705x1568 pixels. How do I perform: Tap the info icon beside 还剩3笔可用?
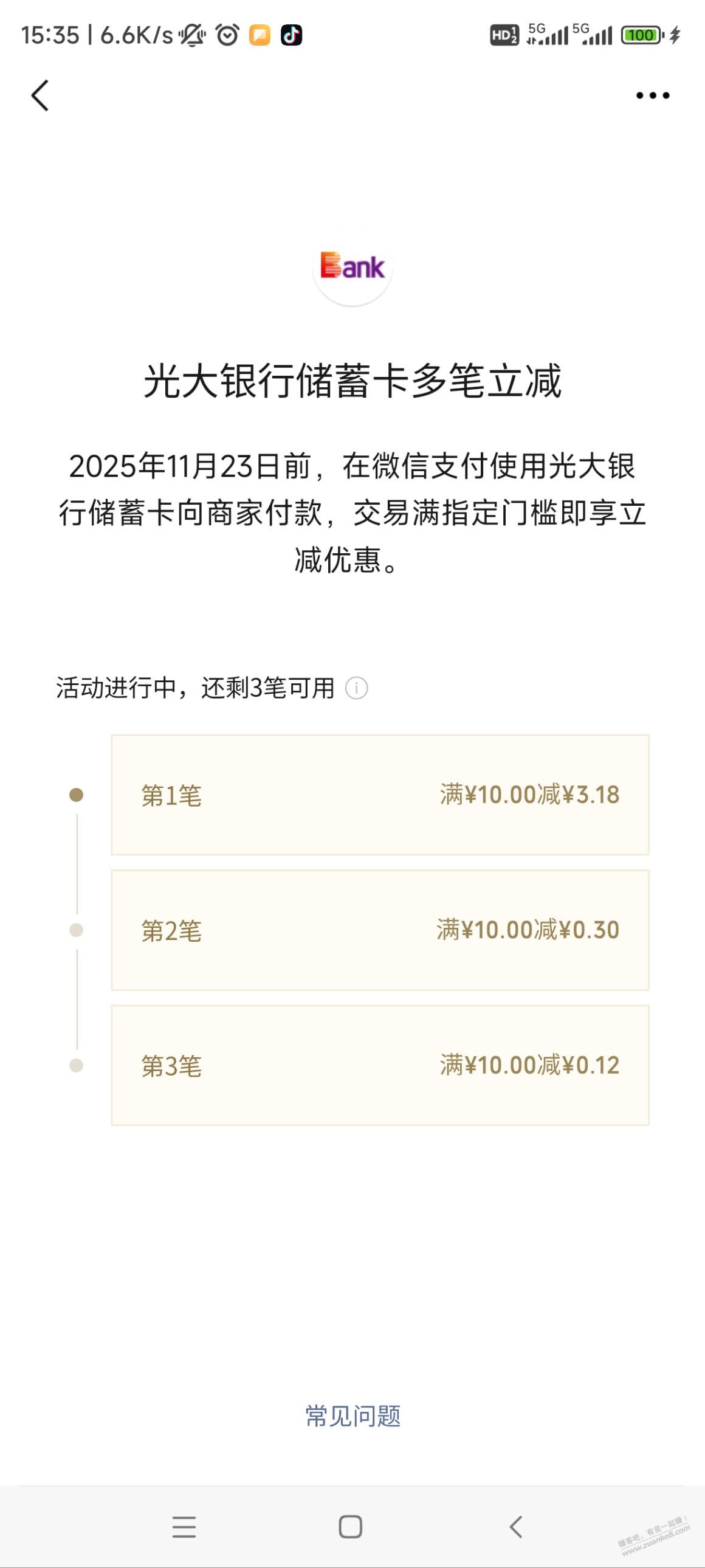pyautogui.click(x=357, y=688)
